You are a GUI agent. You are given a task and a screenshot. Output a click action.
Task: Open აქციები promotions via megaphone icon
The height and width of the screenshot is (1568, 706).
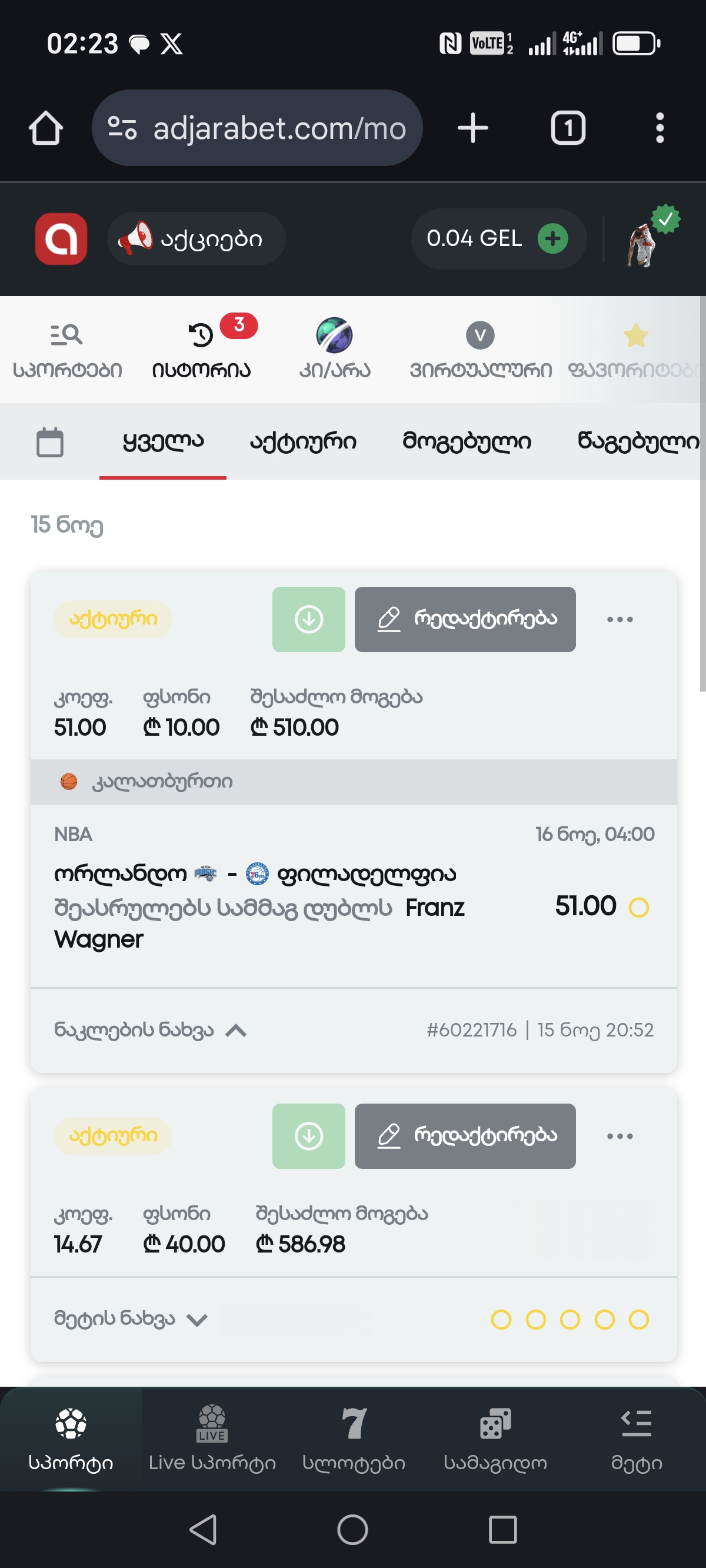point(195,238)
